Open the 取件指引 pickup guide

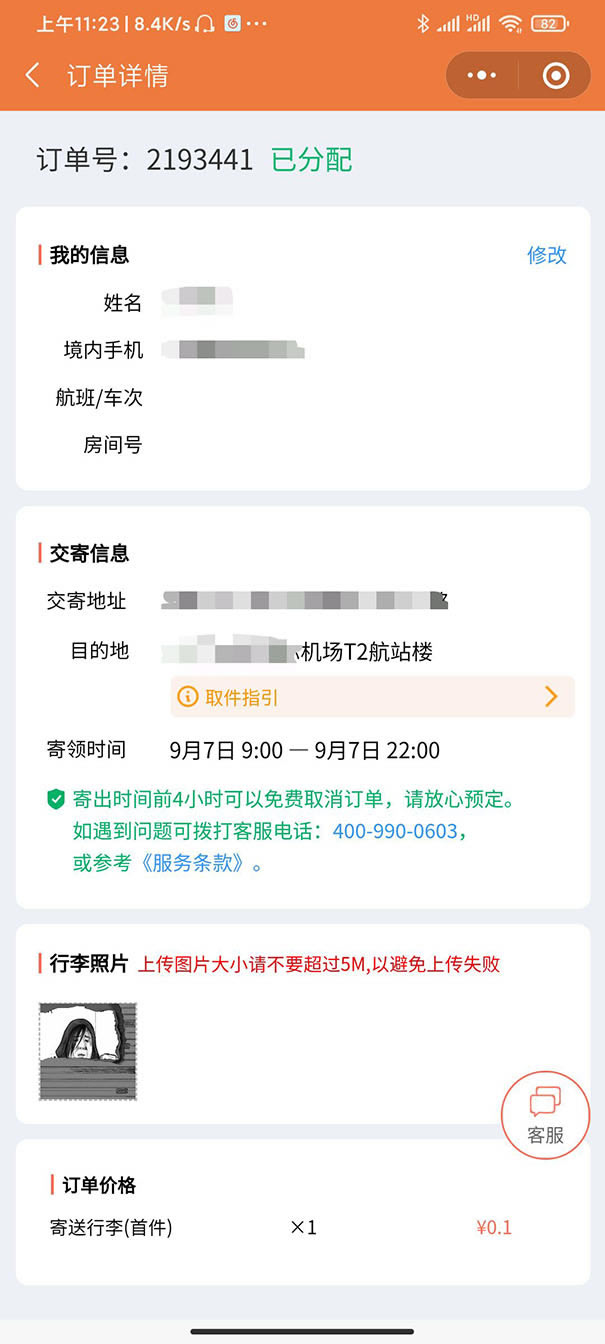point(372,697)
